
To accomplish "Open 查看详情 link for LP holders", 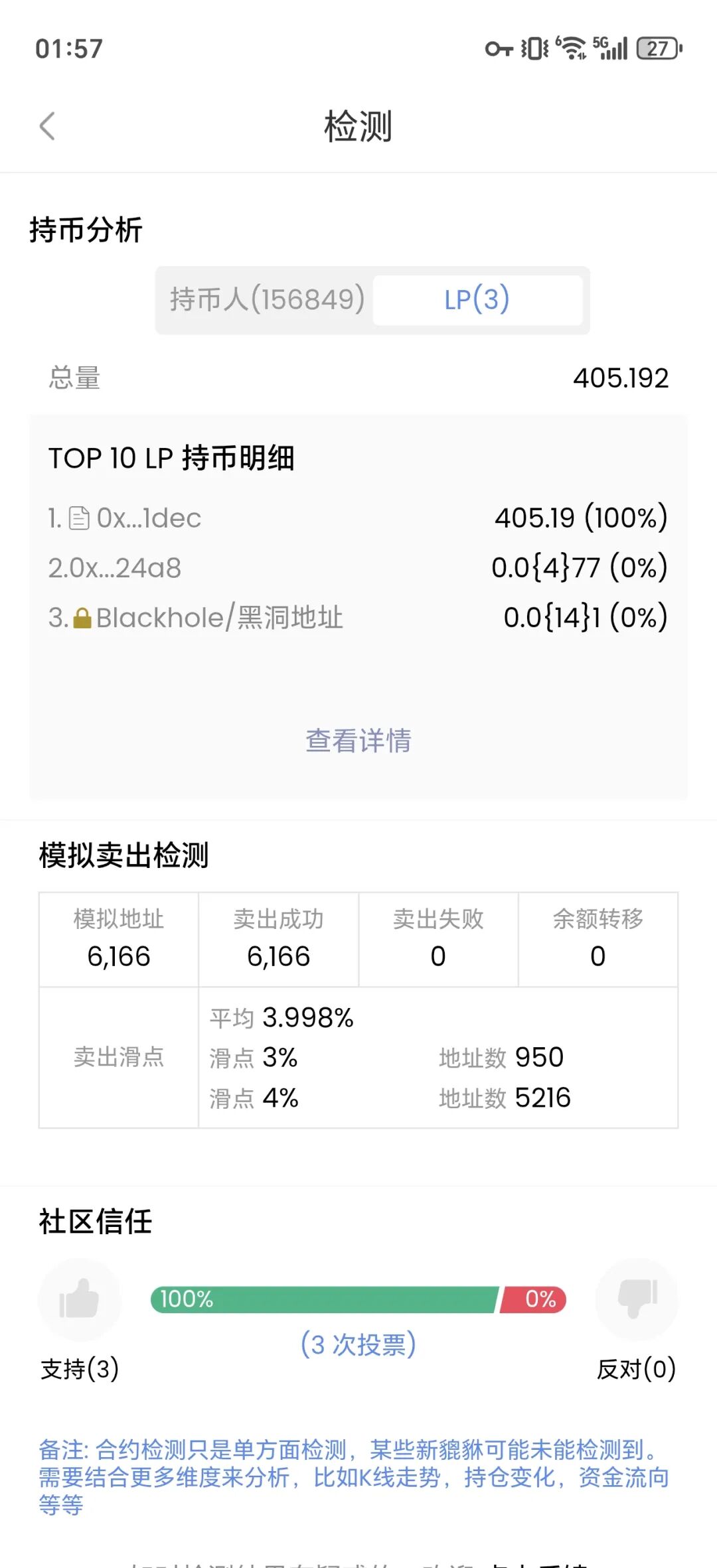I will click(358, 741).
